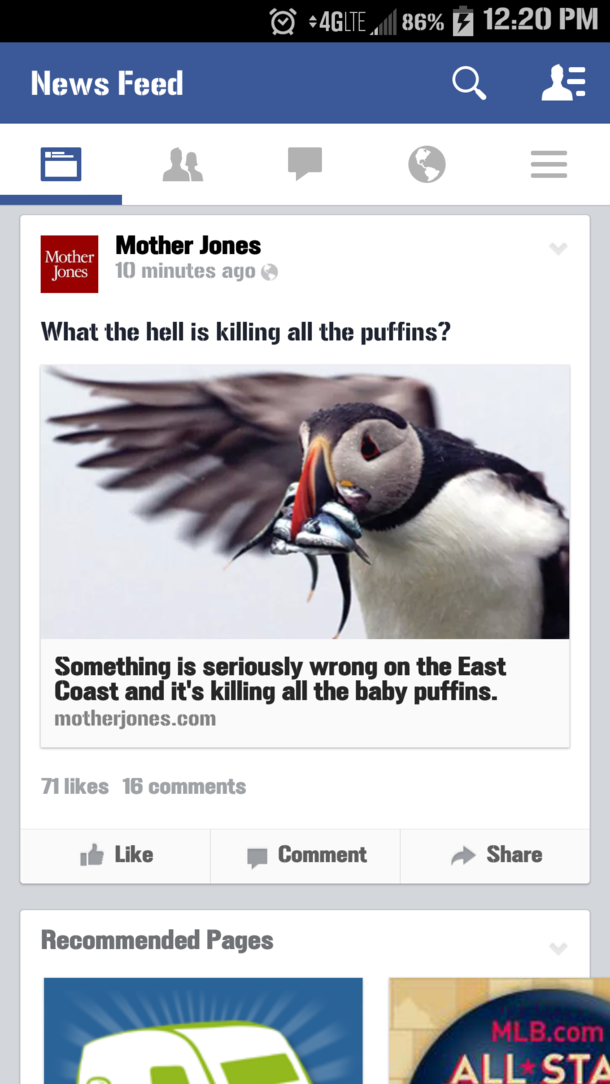610x1084 pixels.
Task: Switch to the notifications globe tab
Action: (427, 164)
